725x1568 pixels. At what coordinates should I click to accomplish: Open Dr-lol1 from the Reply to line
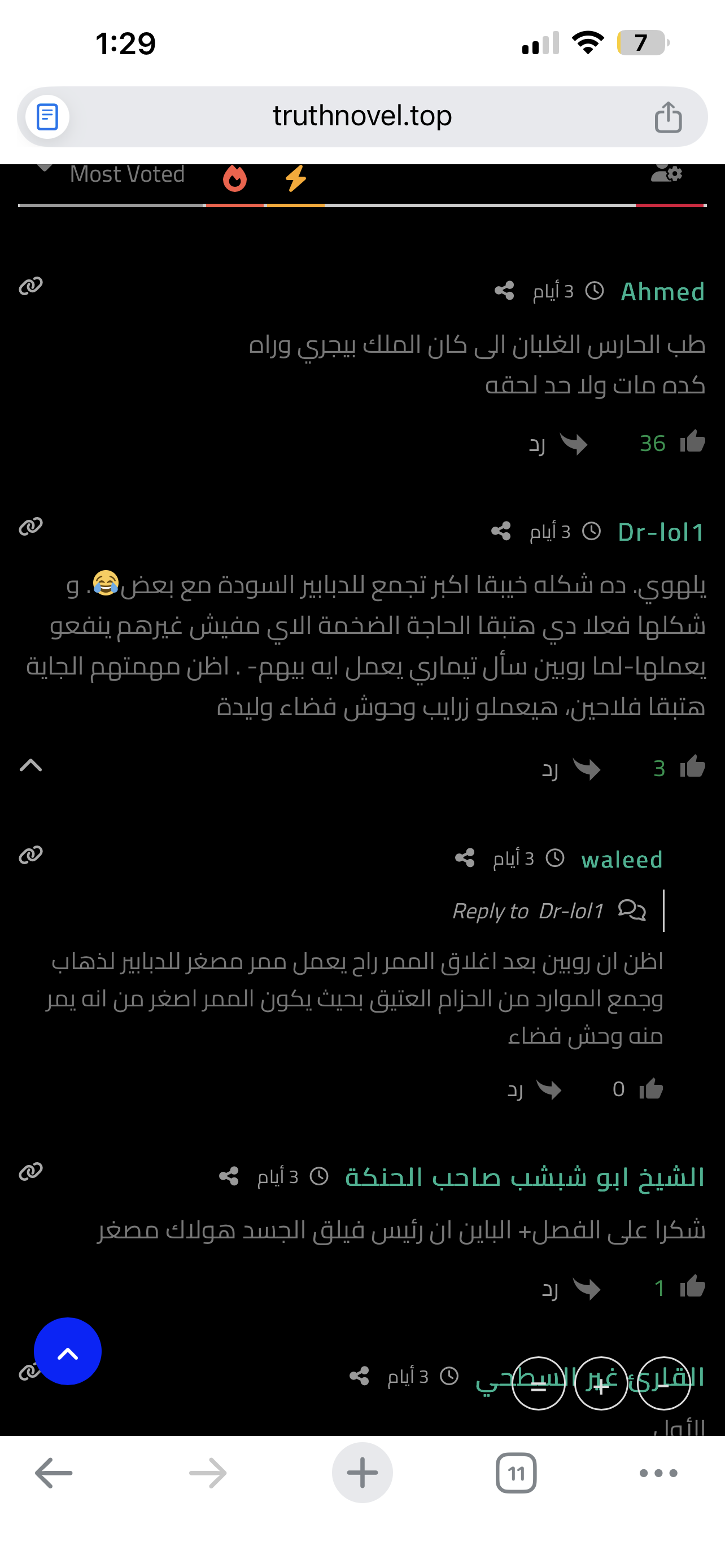coord(570,910)
